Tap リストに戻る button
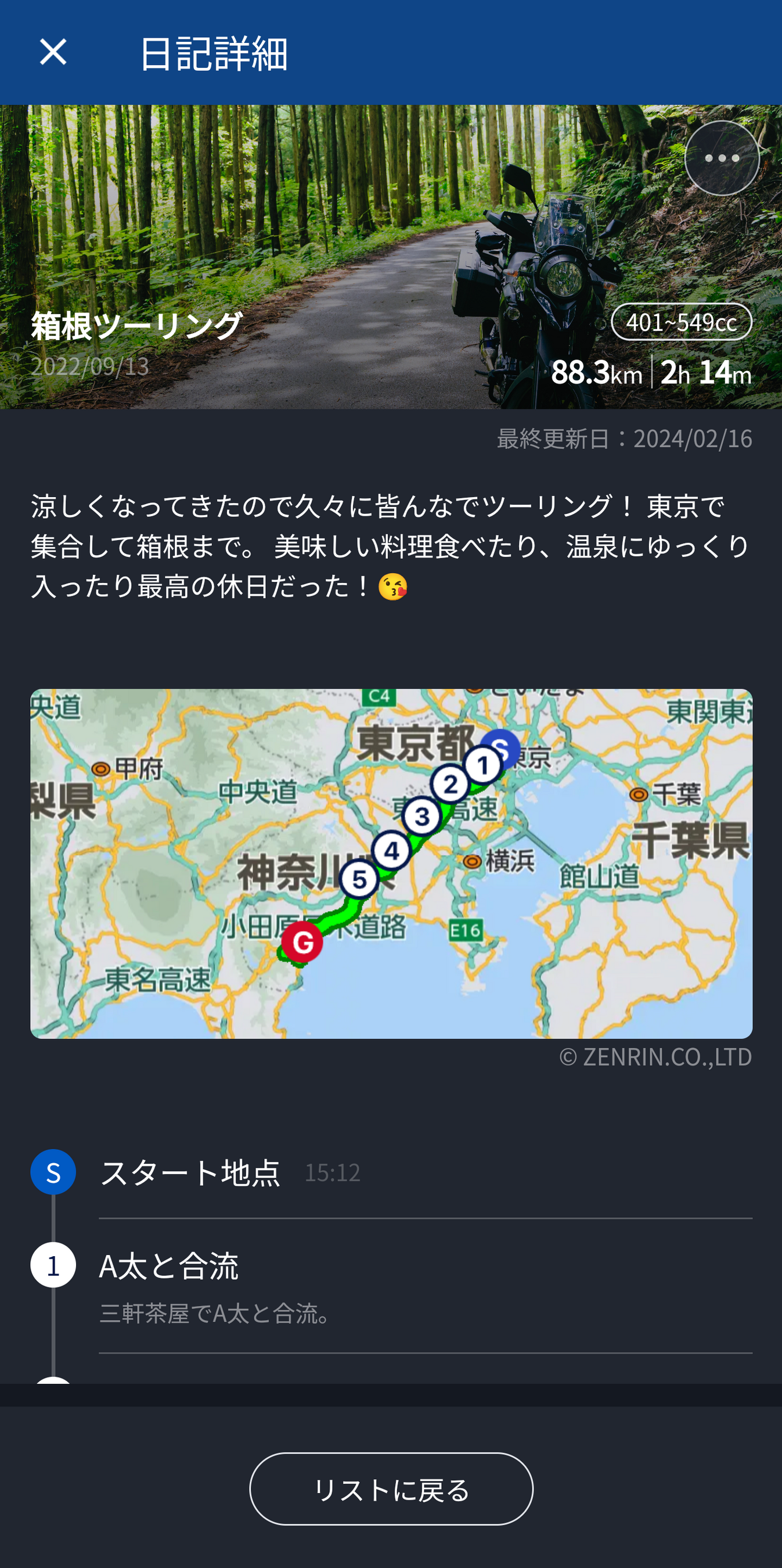 (x=391, y=1488)
